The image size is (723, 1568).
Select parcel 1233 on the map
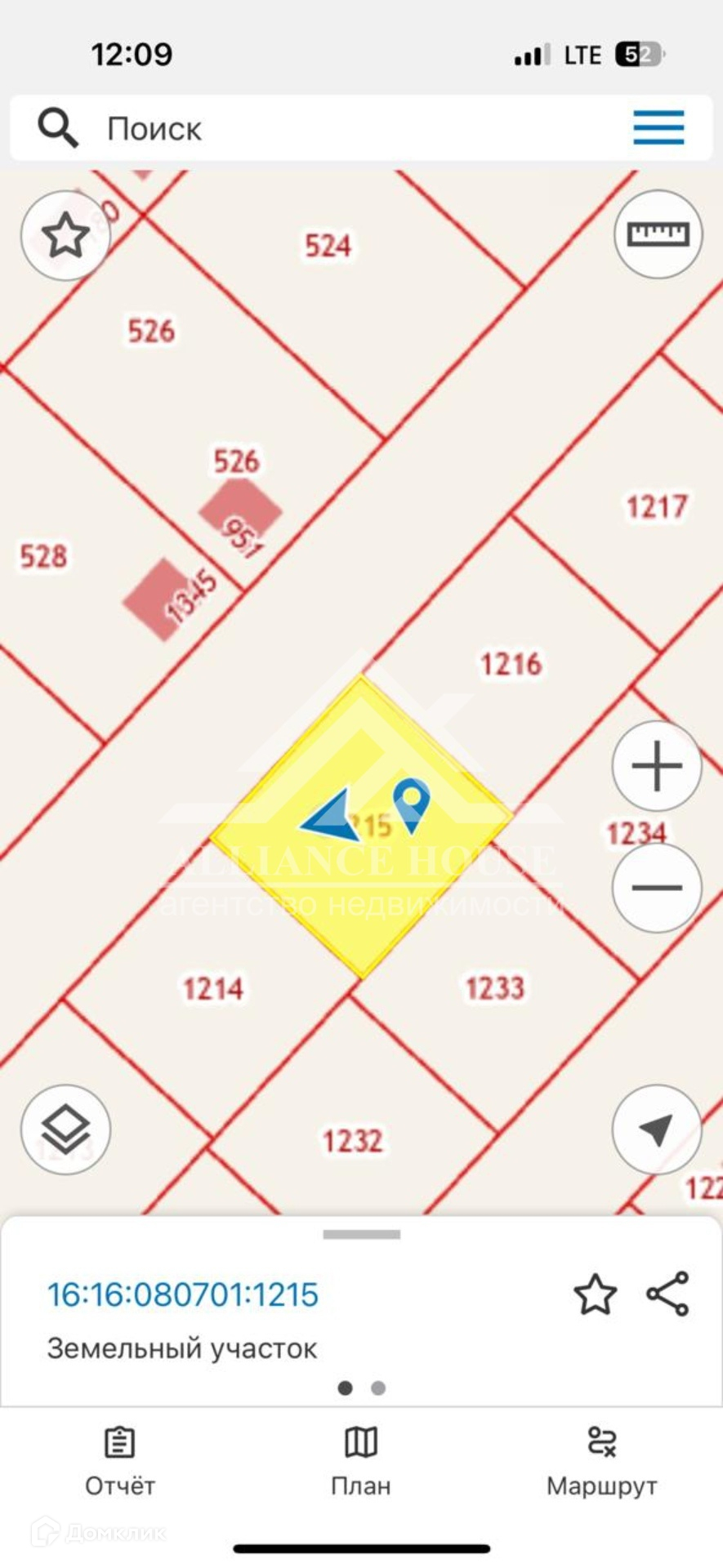pyautogui.click(x=495, y=988)
